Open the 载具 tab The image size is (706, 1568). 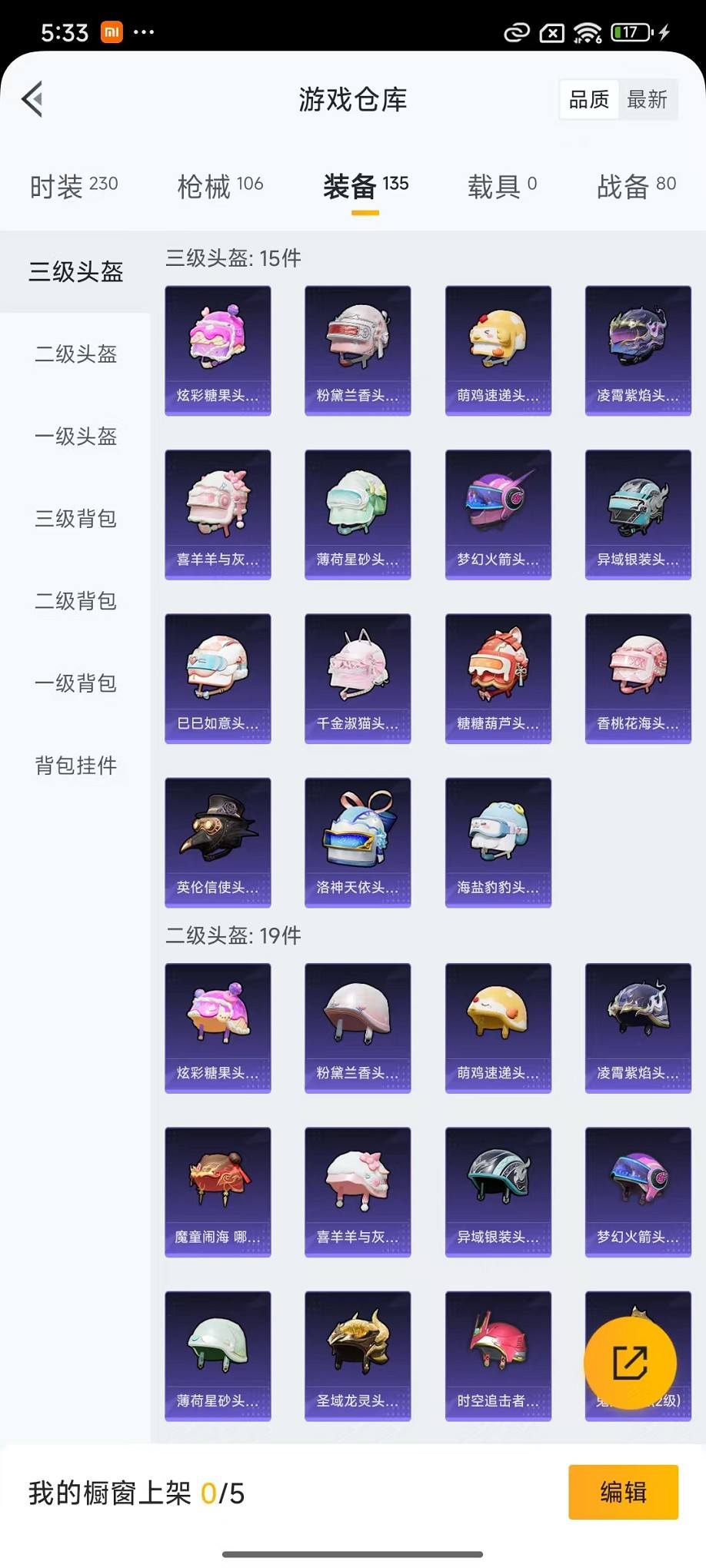click(501, 186)
